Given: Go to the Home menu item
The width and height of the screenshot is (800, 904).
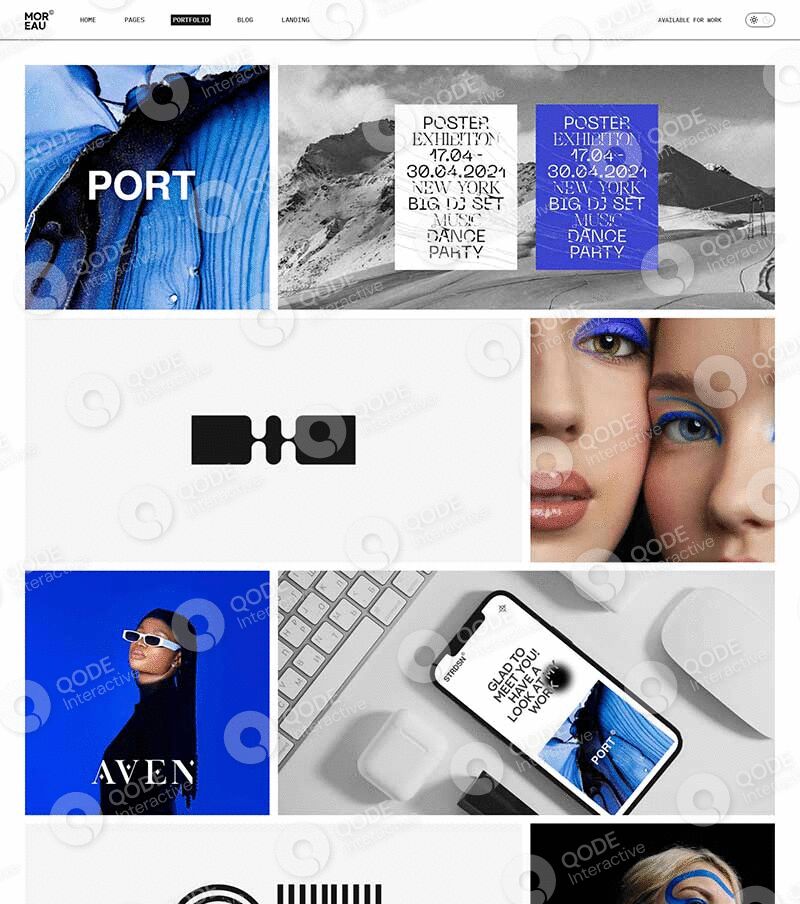Looking at the screenshot, I should point(88,20).
